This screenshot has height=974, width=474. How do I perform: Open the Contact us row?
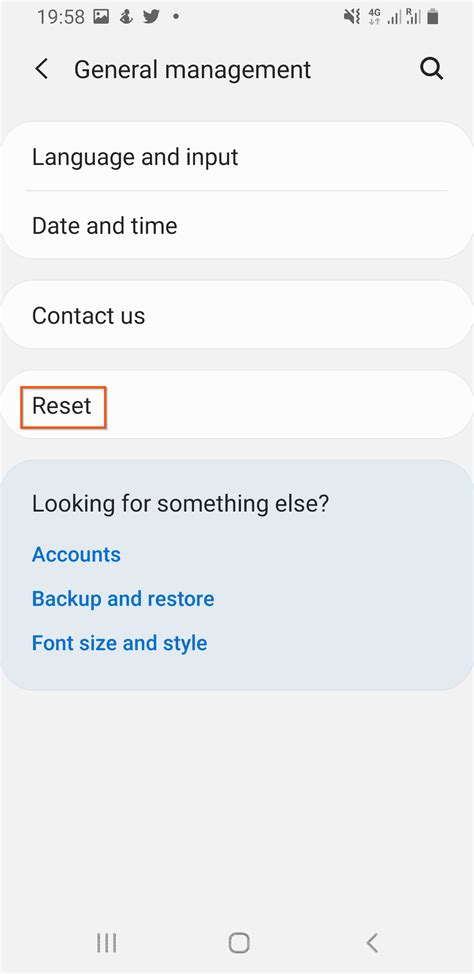point(237,316)
